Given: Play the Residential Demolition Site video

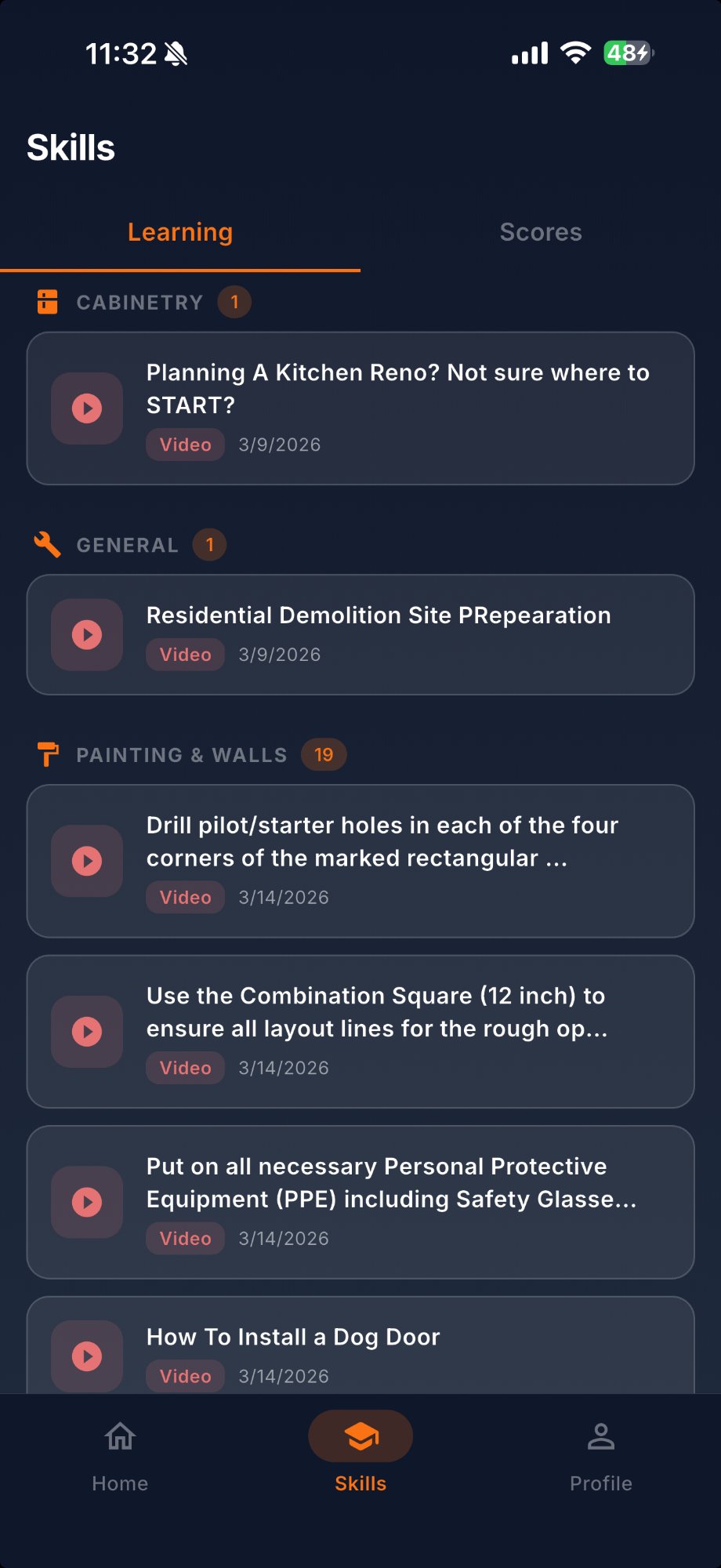Looking at the screenshot, I should coord(86,635).
